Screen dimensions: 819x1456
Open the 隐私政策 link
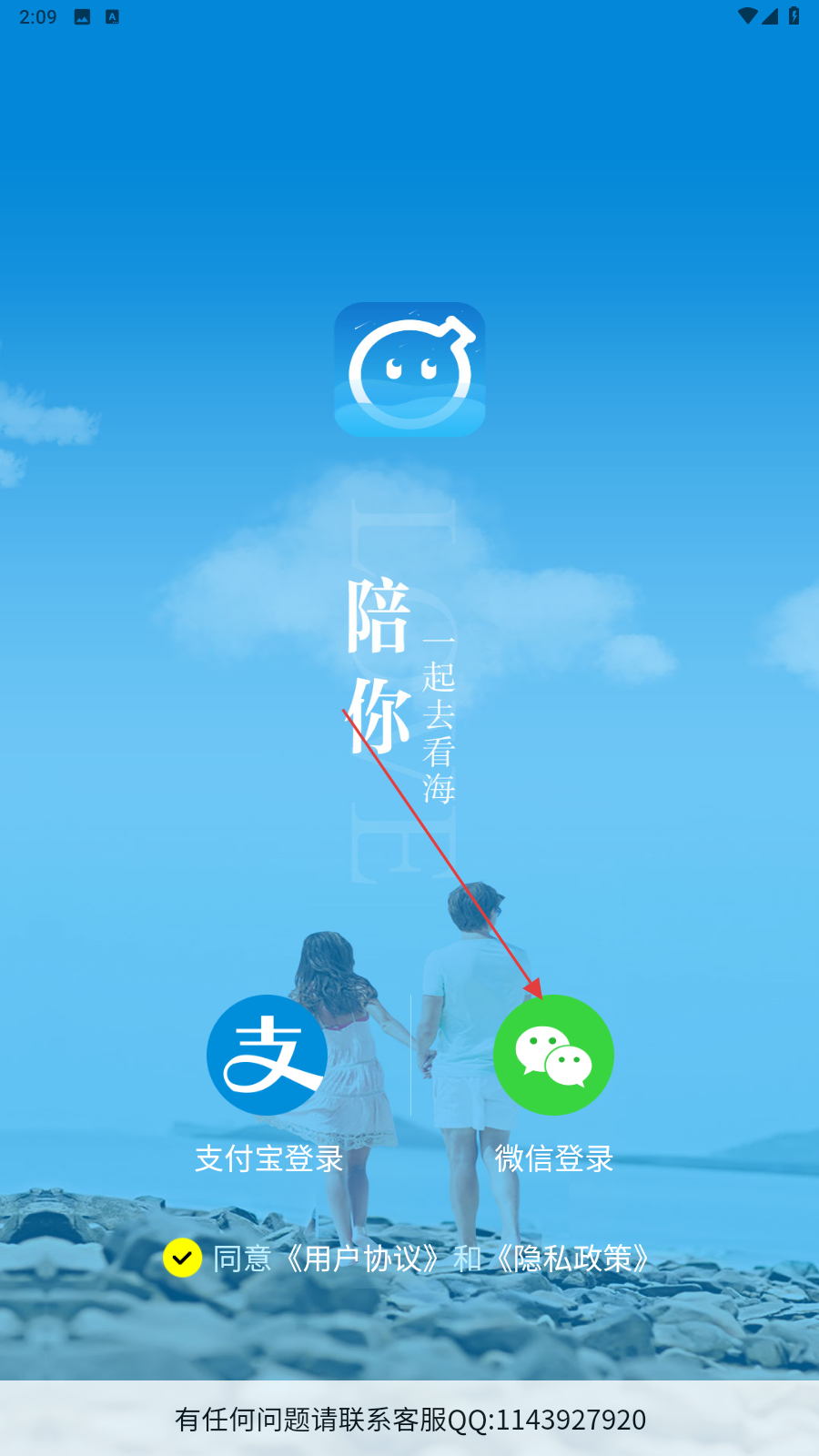click(573, 1259)
